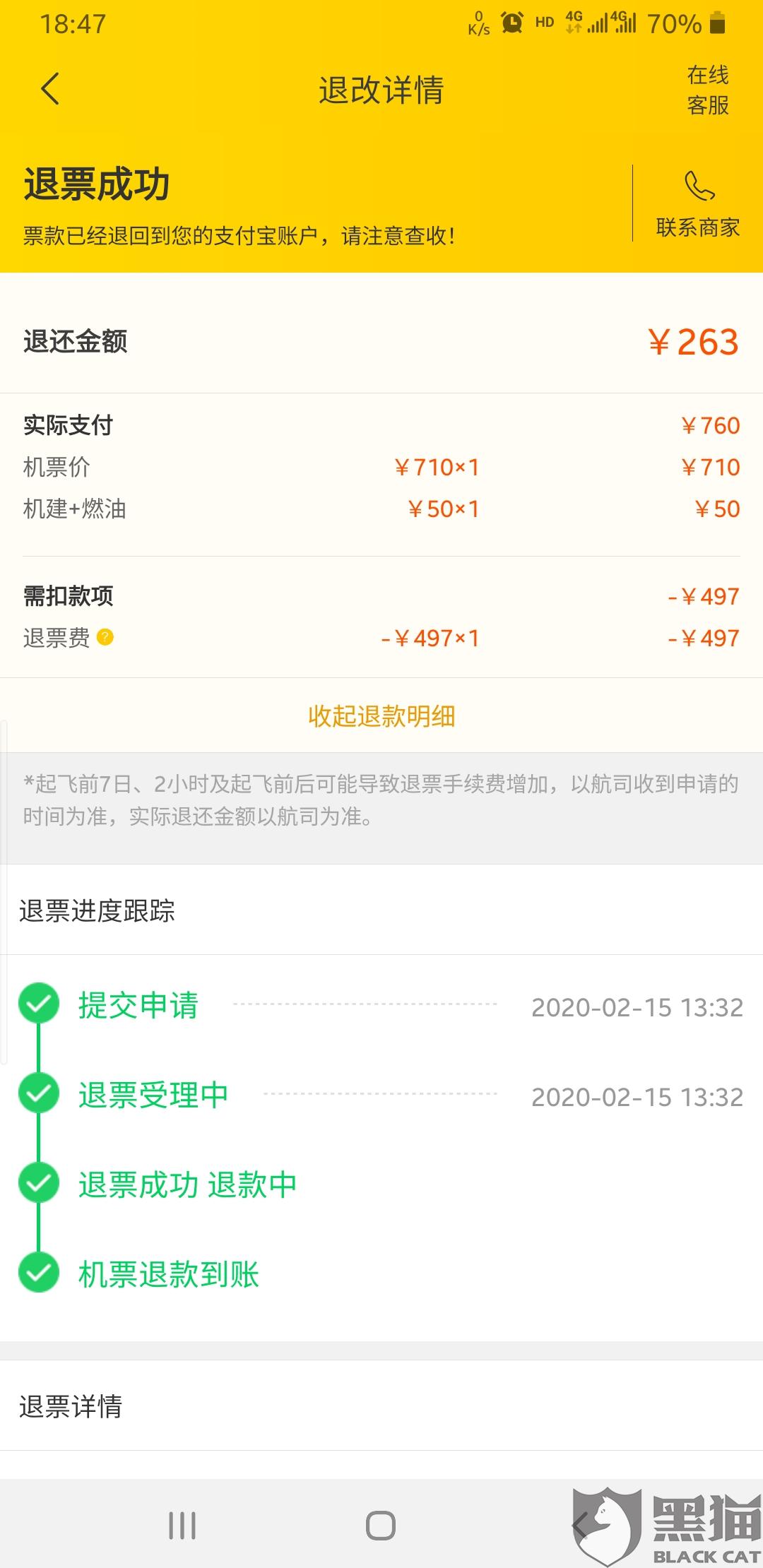The height and width of the screenshot is (1568, 763).
Task: Tap 联系商家 to call the merchant
Action: (x=698, y=205)
